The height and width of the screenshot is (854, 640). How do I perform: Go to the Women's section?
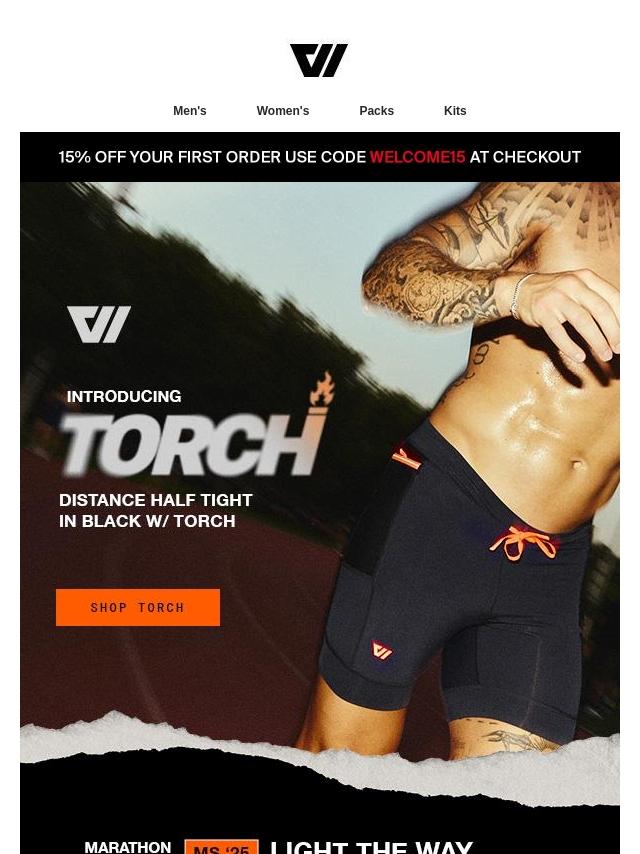pos(282,111)
